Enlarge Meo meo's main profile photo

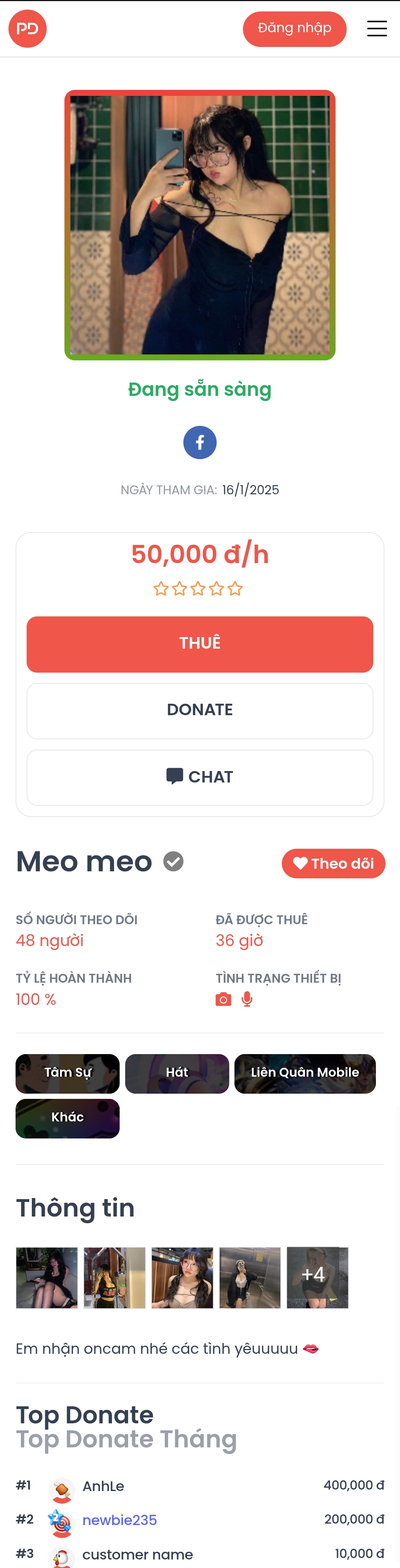click(200, 225)
